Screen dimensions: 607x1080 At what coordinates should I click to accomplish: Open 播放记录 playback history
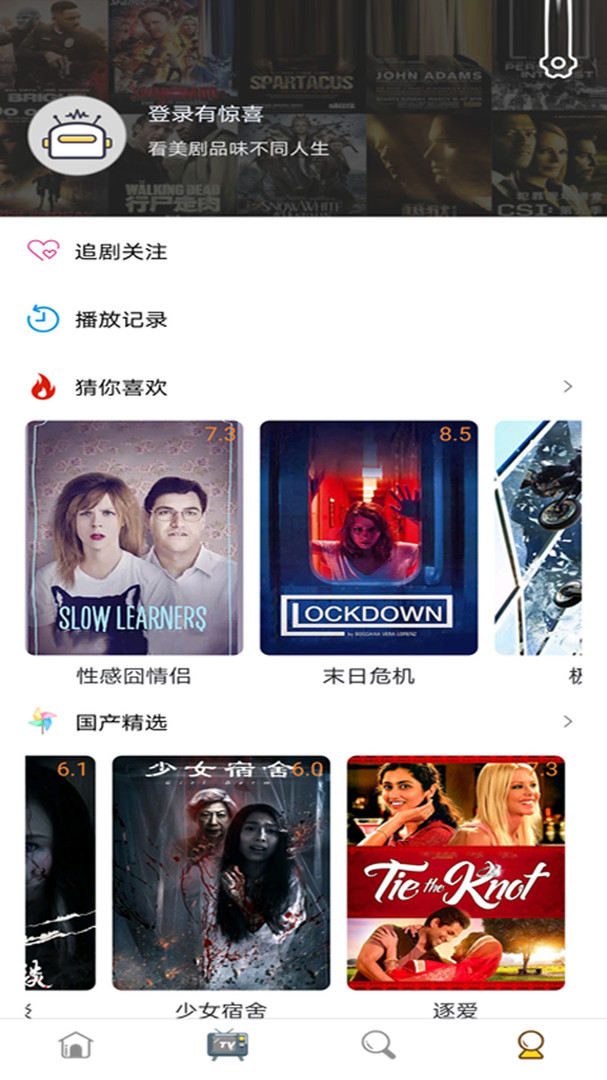click(303, 320)
